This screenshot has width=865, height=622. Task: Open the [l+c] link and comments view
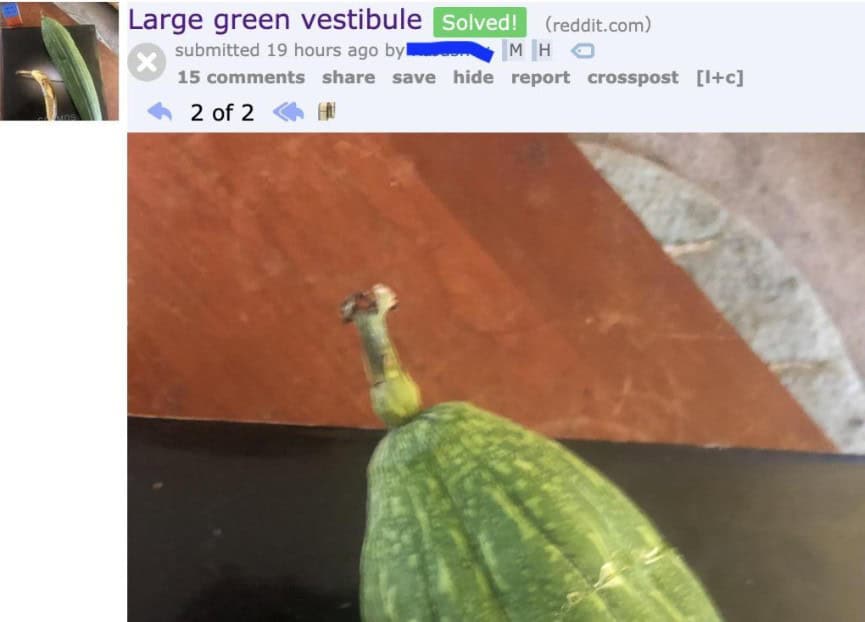(x=719, y=77)
